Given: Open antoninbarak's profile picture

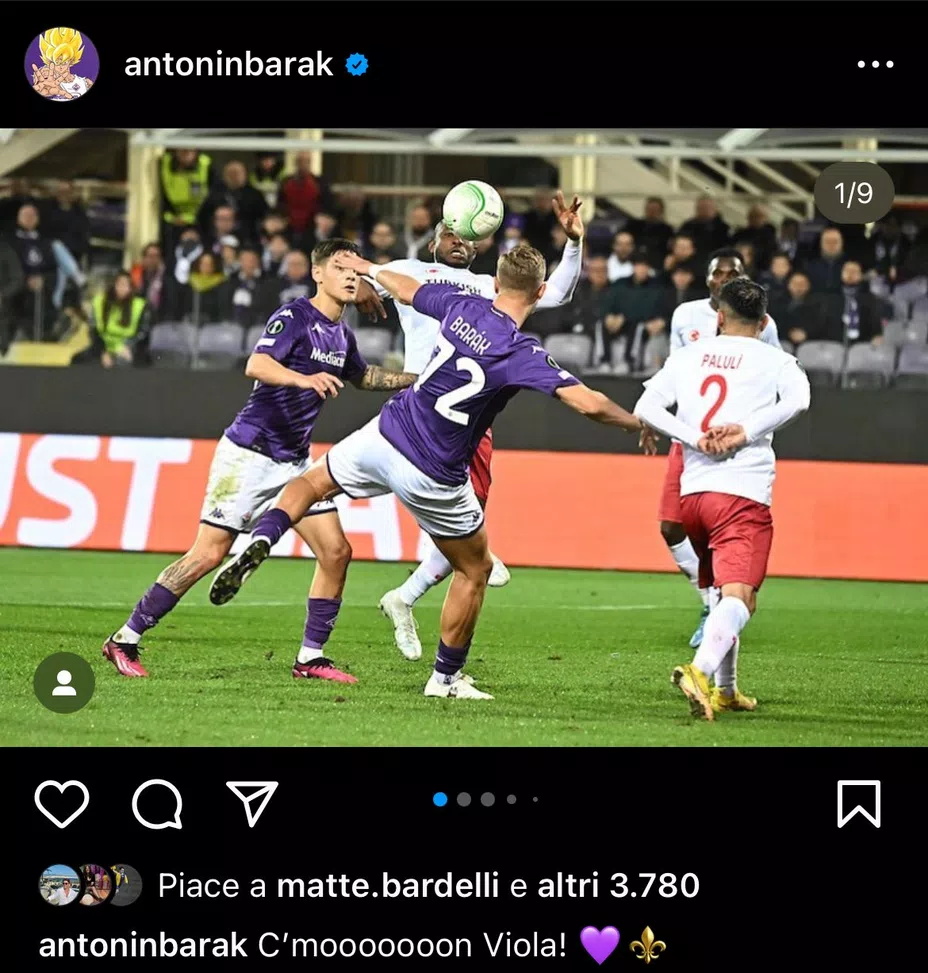Looking at the screenshot, I should click(x=61, y=64).
